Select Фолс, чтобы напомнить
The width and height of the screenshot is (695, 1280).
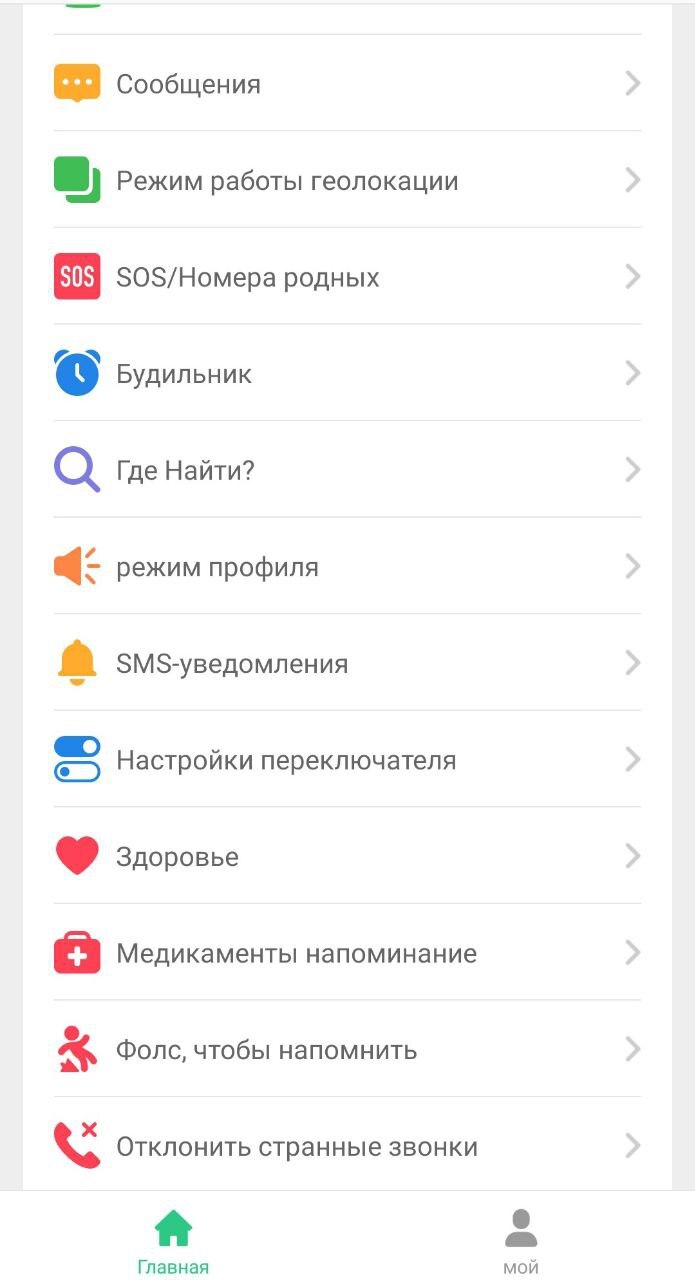347,1050
